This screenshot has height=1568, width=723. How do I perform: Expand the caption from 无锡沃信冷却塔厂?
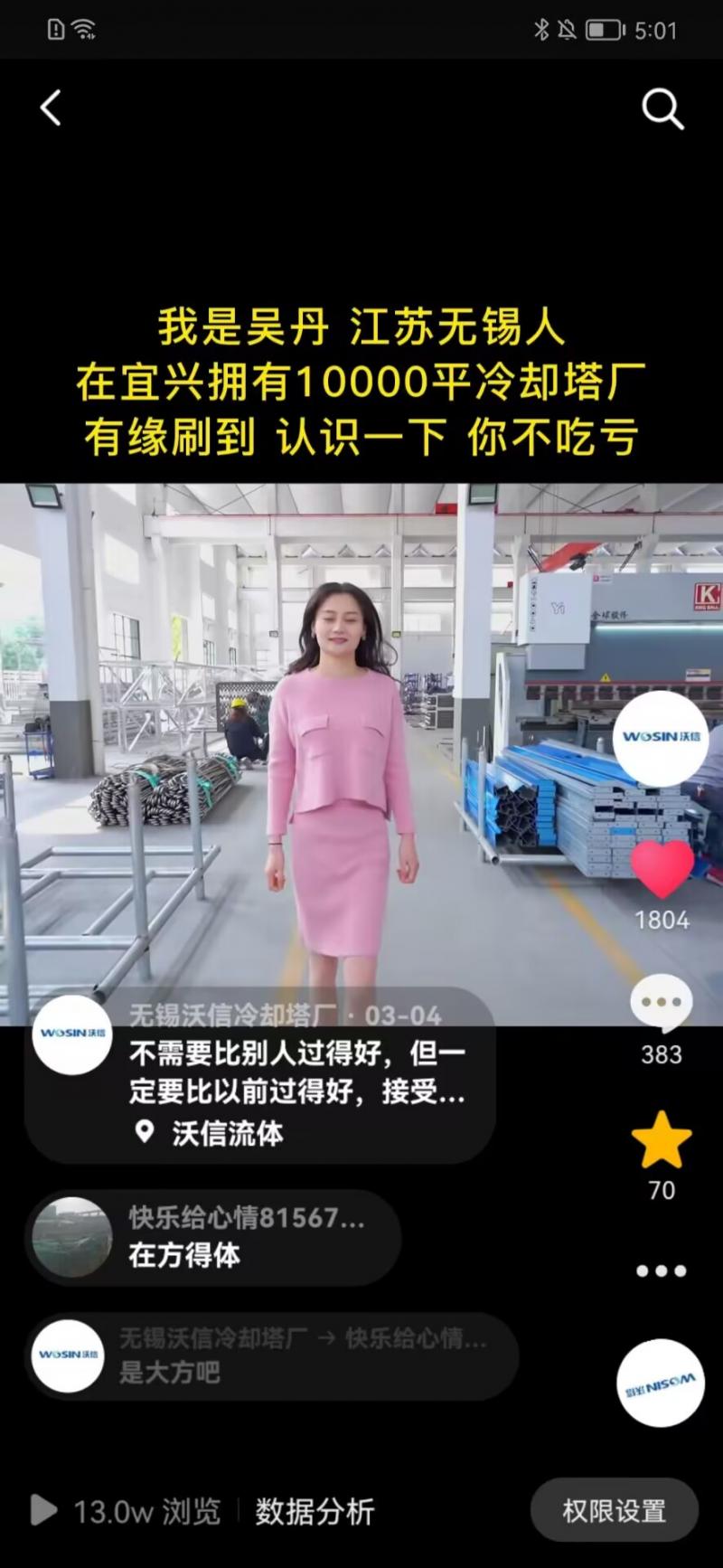(x=298, y=1072)
